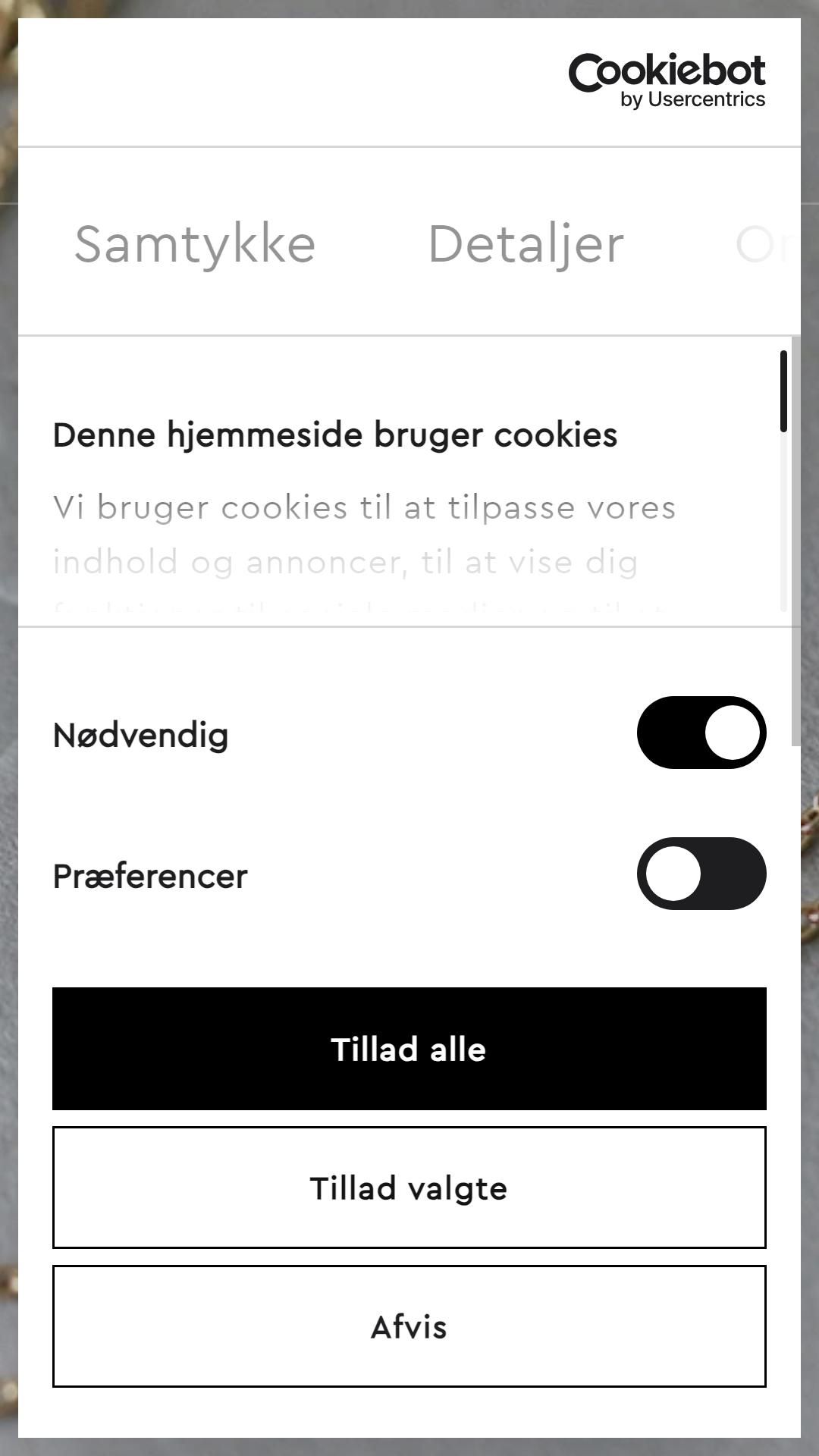Tap the Tillad alle button
819x1456 pixels.
point(409,1049)
